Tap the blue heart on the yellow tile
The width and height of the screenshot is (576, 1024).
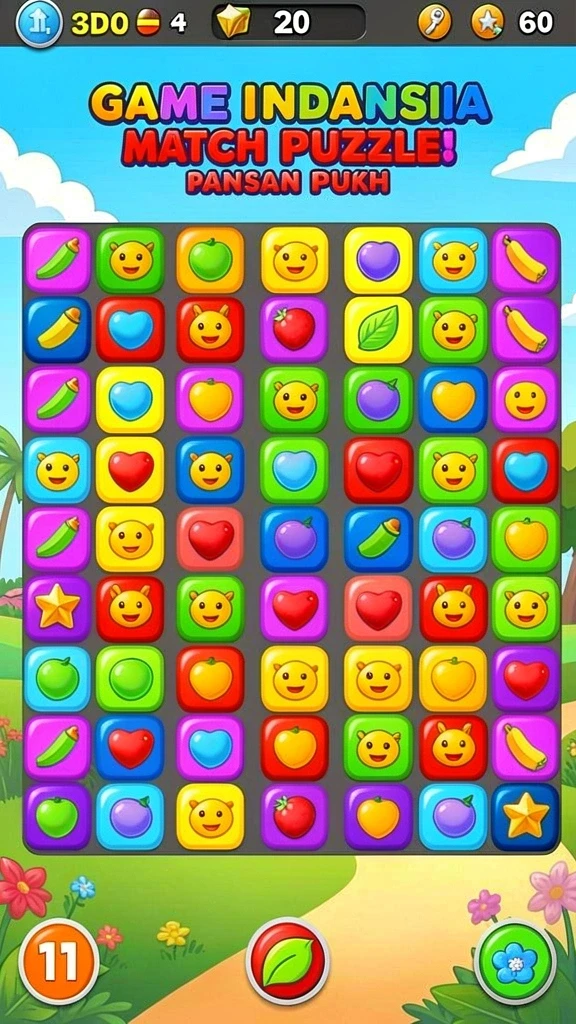(x=130, y=400)
